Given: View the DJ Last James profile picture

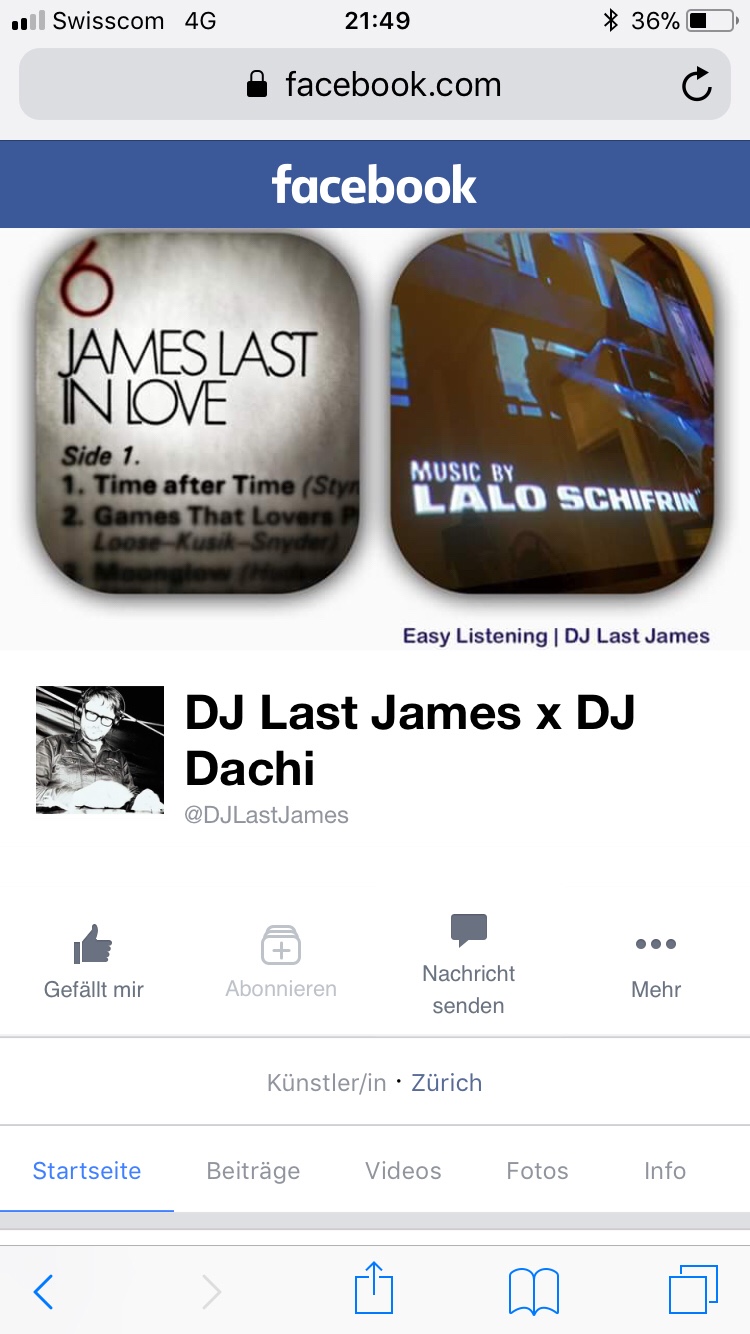Looking at the screenshot, I should 100,750.
